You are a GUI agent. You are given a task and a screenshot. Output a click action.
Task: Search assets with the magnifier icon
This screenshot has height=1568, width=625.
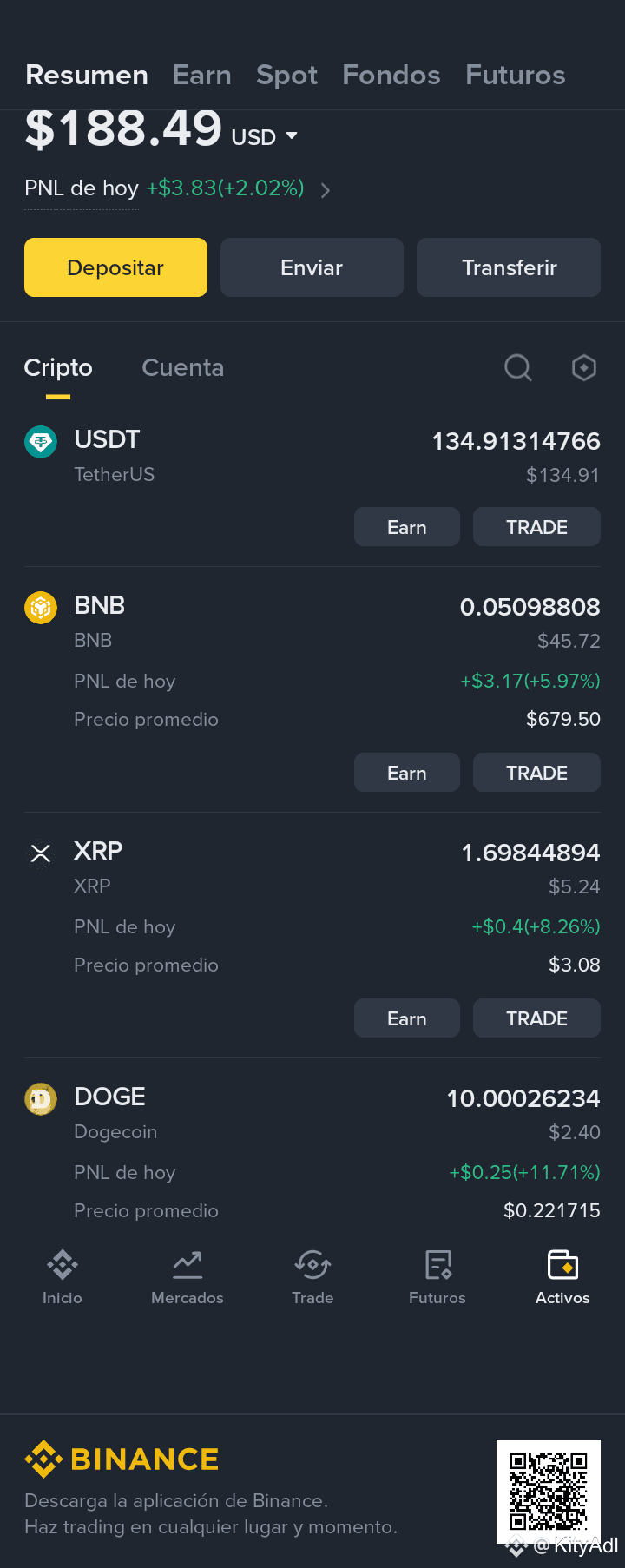pyautogui.click(x=518, y=368)
